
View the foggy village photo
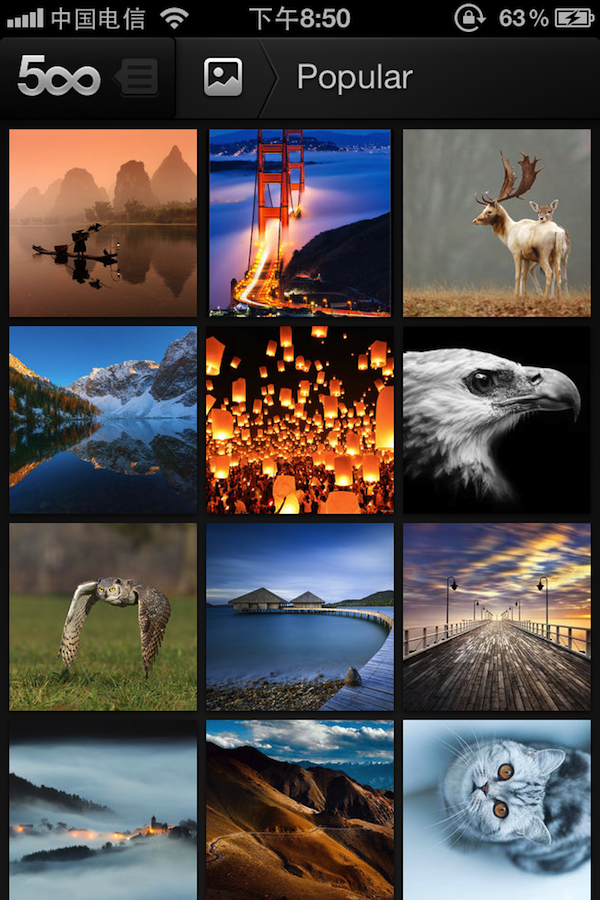click(103, 810)
